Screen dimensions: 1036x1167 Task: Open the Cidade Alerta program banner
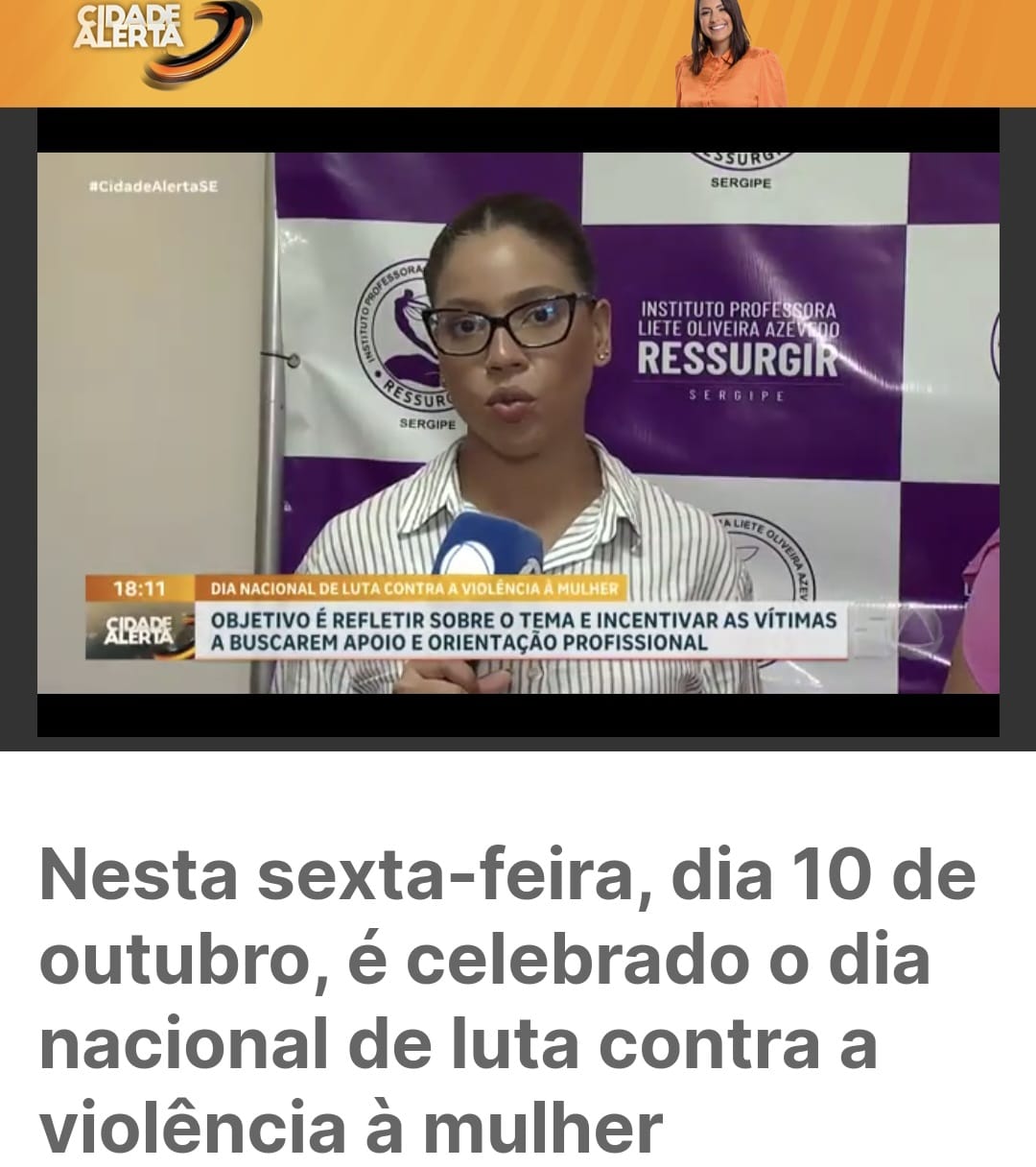point(518,53)
